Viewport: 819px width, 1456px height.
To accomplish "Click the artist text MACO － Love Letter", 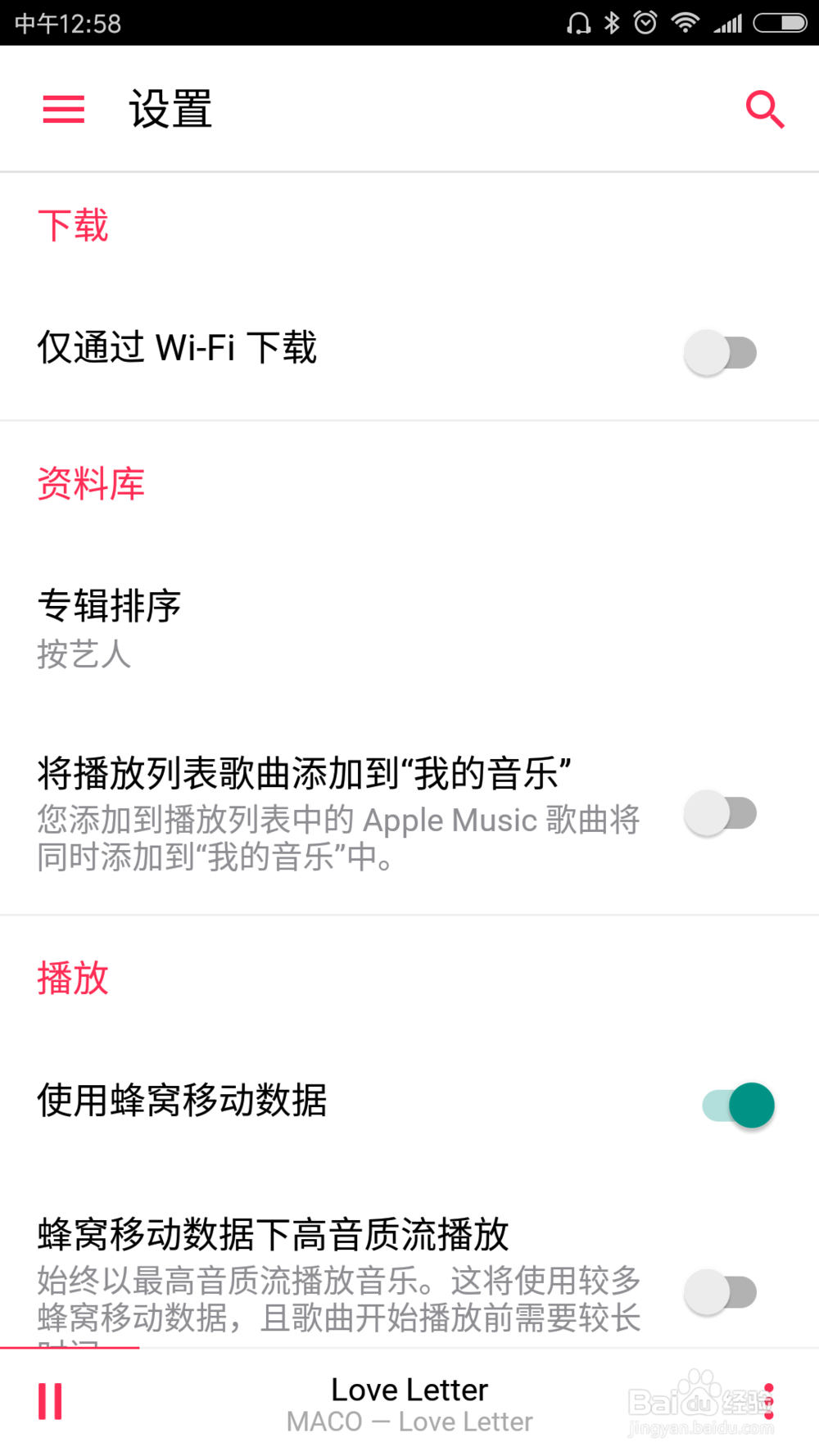I will (x=409, y=1422).
